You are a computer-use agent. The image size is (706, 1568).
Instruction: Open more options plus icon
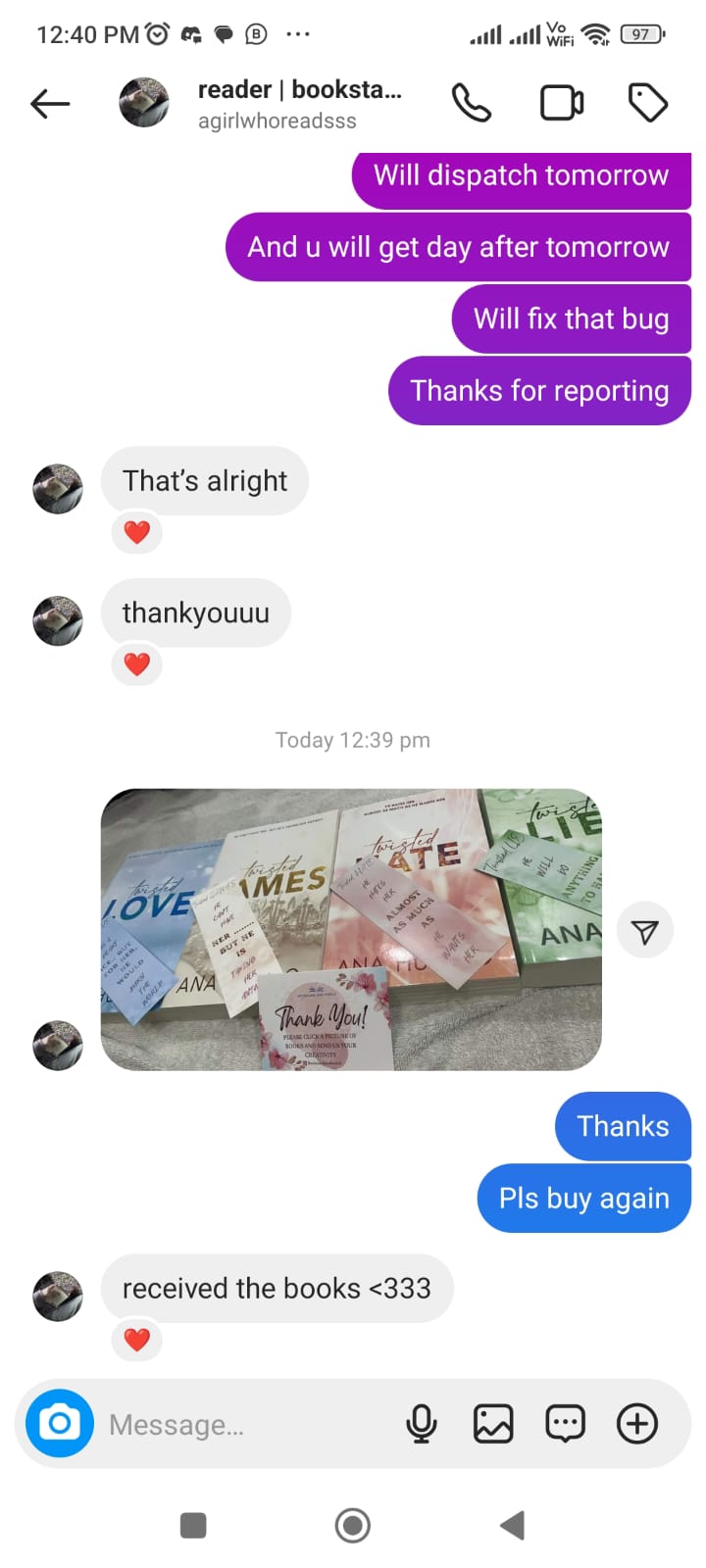pos(637,1424)
